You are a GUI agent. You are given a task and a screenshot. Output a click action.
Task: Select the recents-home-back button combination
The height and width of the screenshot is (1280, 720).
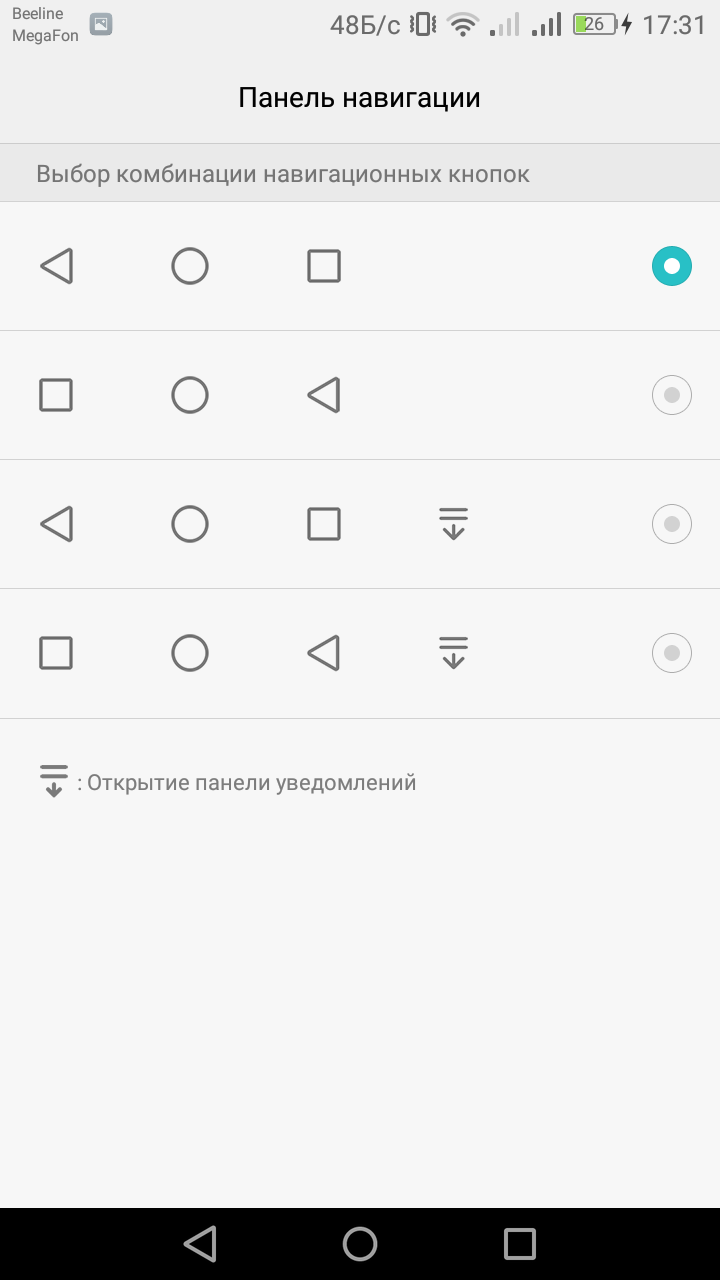360,395
